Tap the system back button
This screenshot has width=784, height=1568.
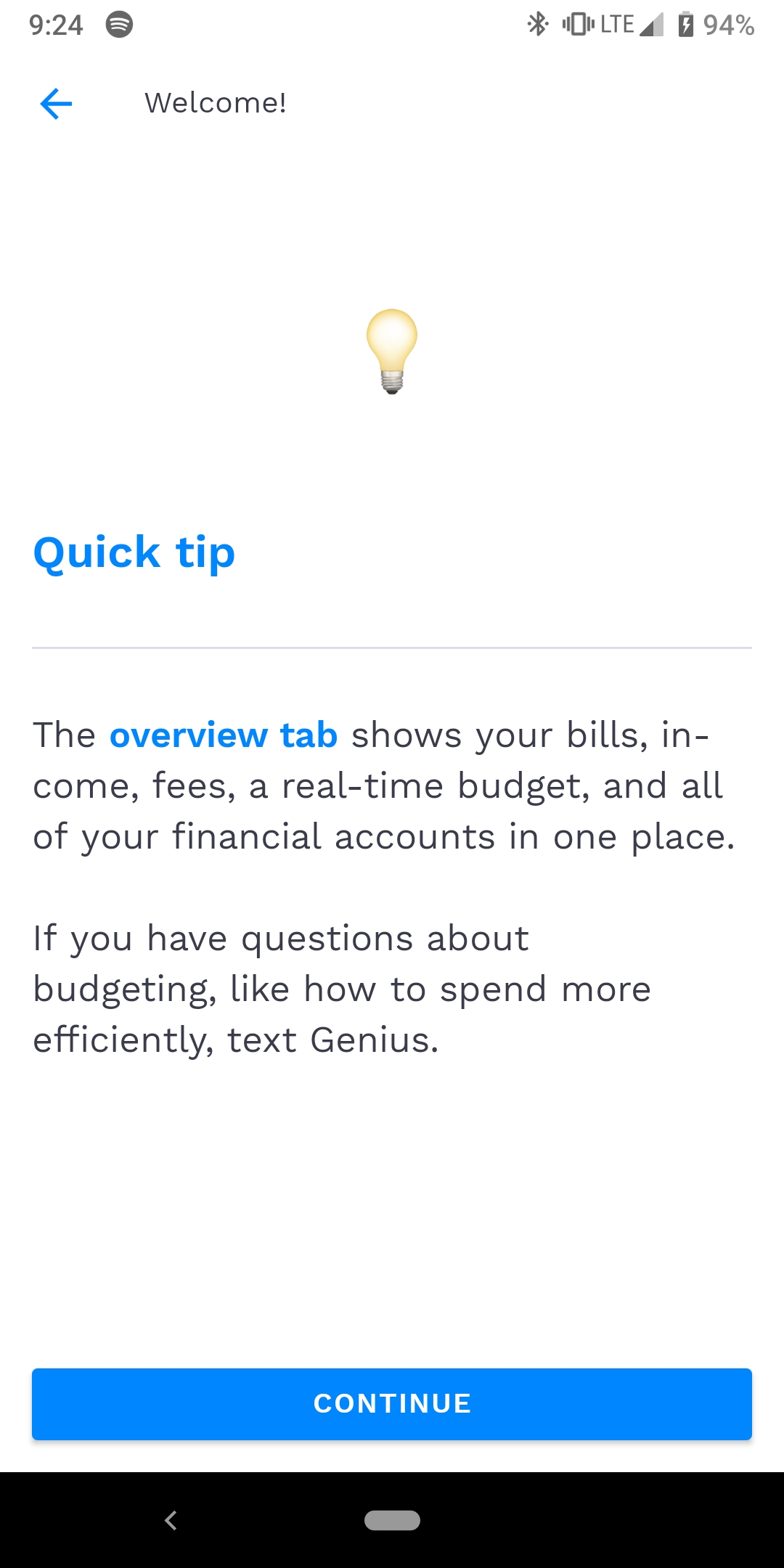coord(171,1520)
